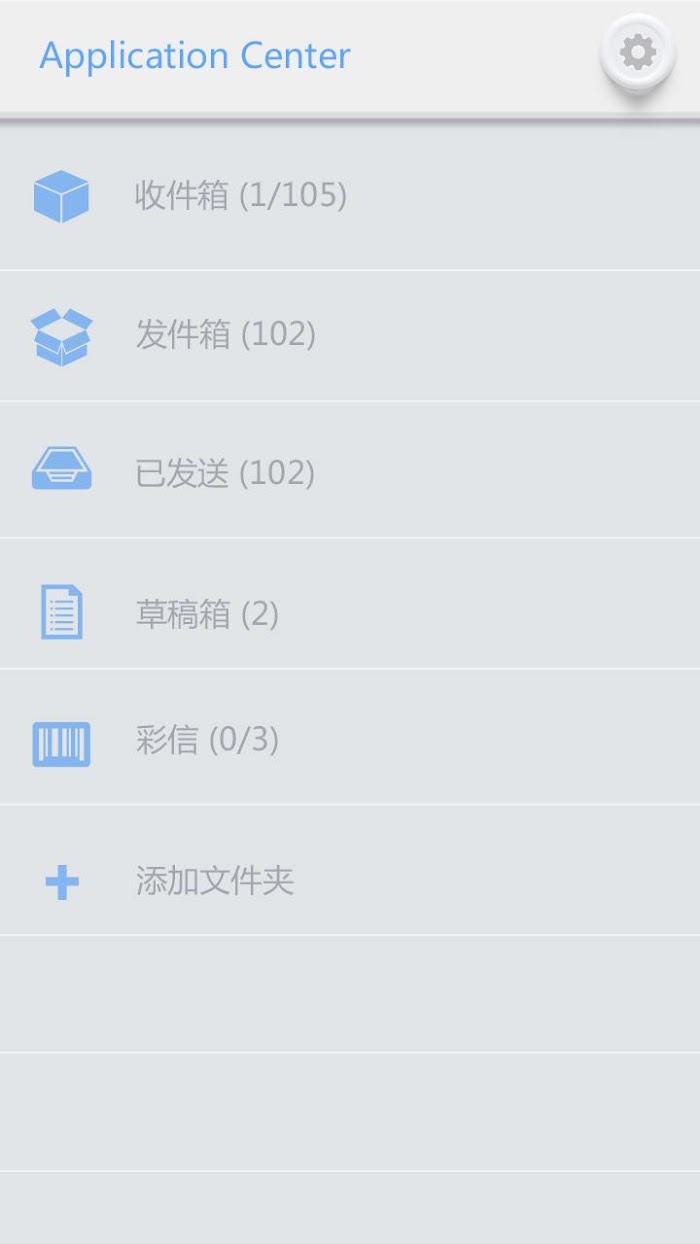This screenshot has width=700, height=1244.
Task: Open the 收件箱 (1/105) folder
Action: coord(350,196)
